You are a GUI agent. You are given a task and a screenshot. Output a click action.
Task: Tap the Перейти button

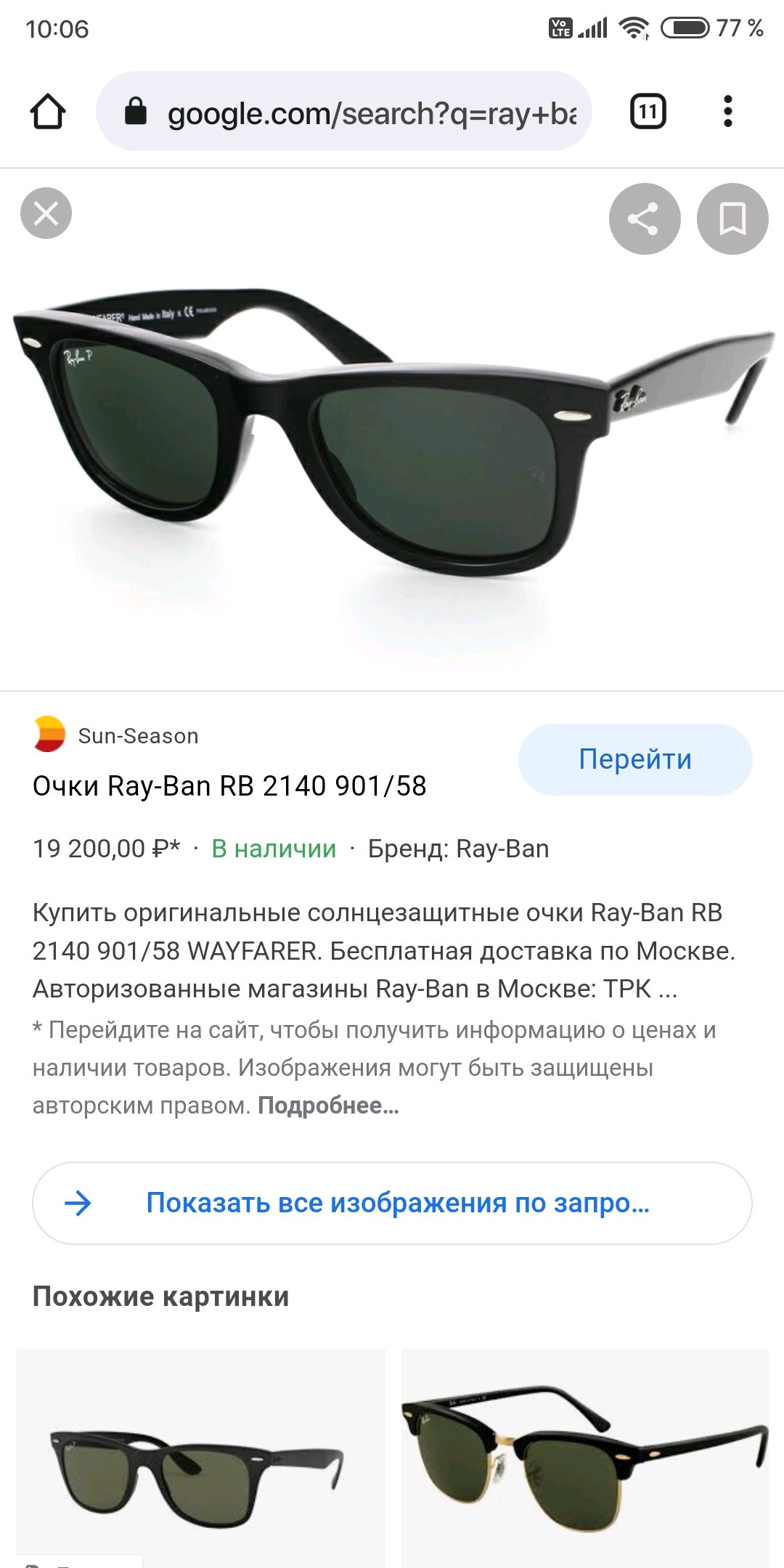pos(635,759)
